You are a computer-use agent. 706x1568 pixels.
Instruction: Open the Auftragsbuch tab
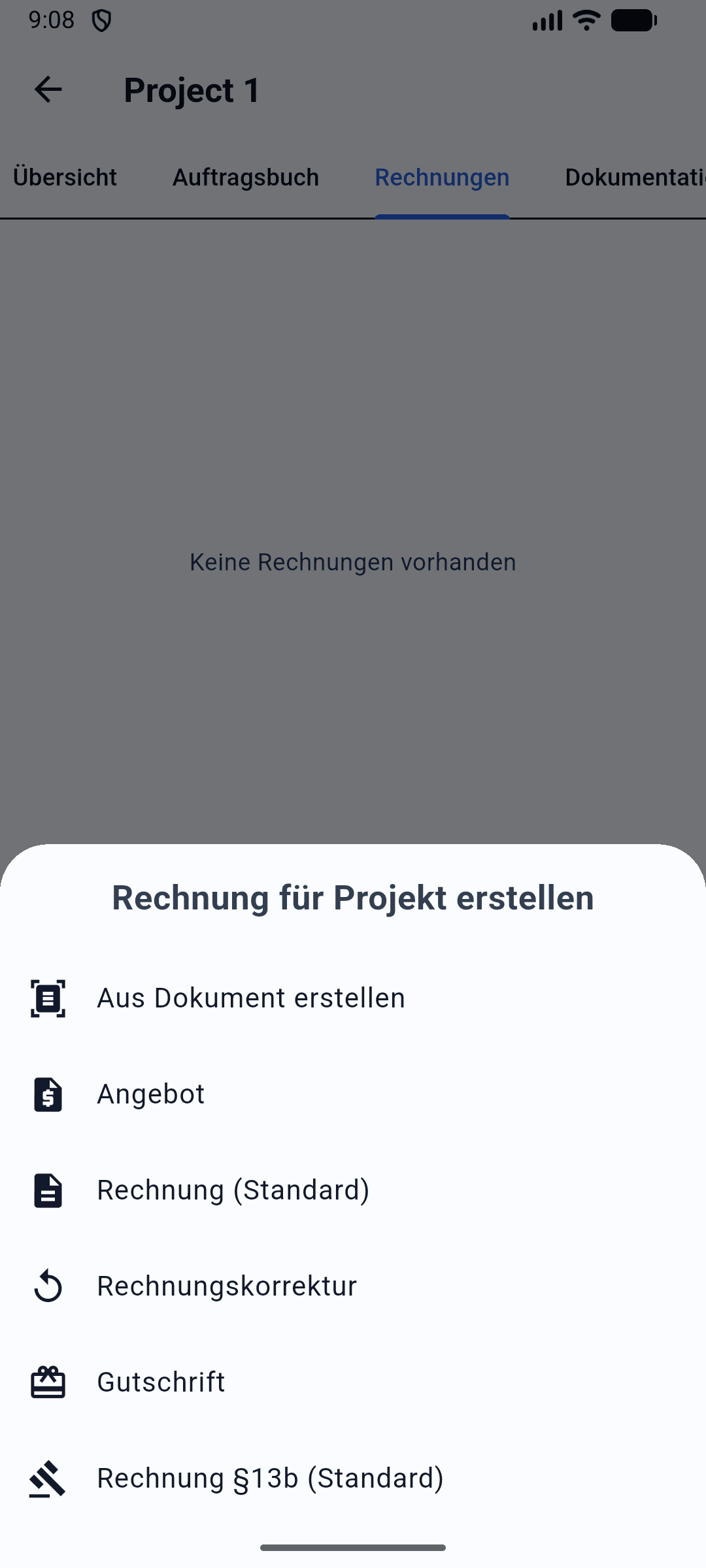[245, 177]
